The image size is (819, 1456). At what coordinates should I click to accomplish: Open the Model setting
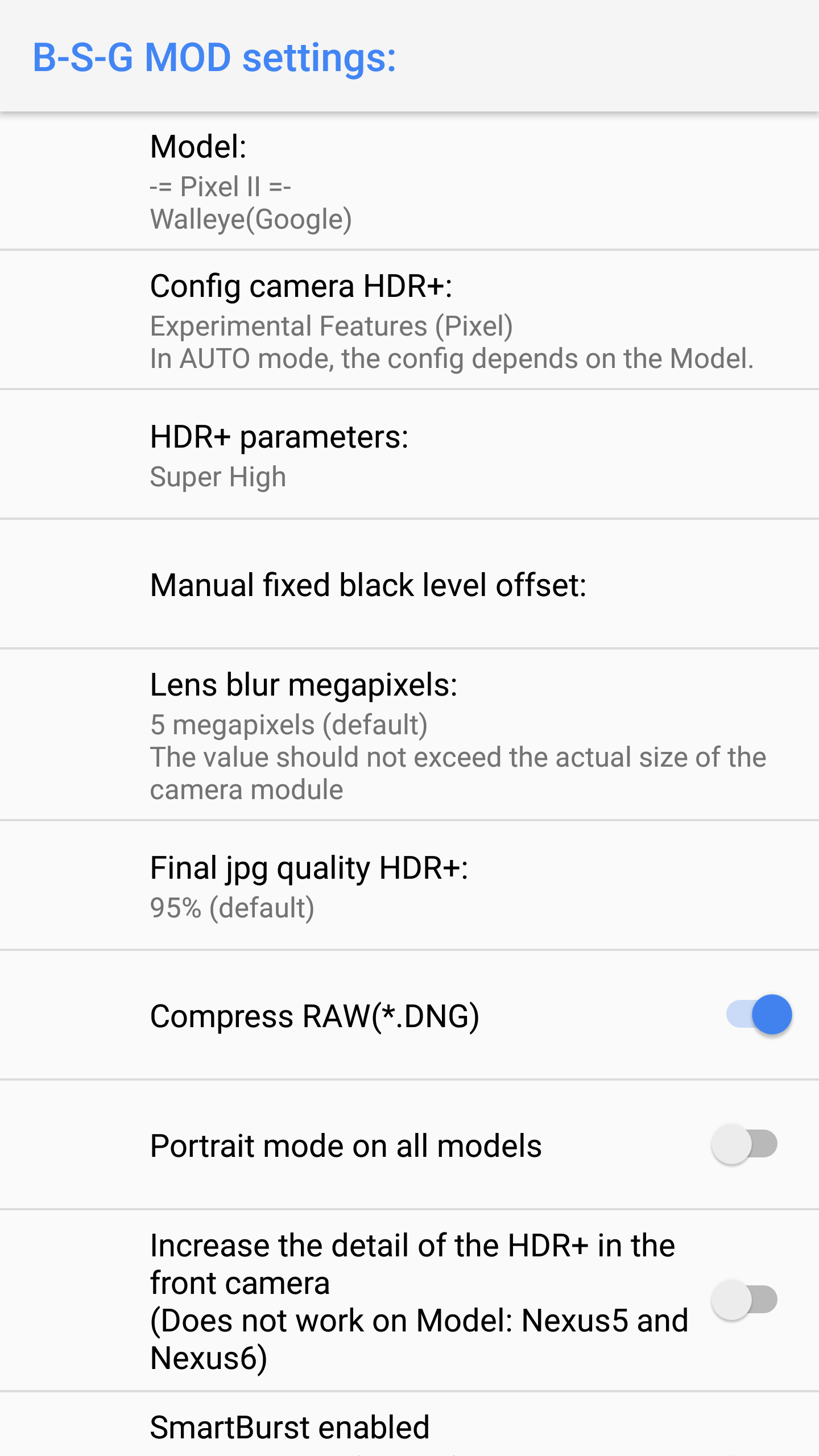point(409,182)
